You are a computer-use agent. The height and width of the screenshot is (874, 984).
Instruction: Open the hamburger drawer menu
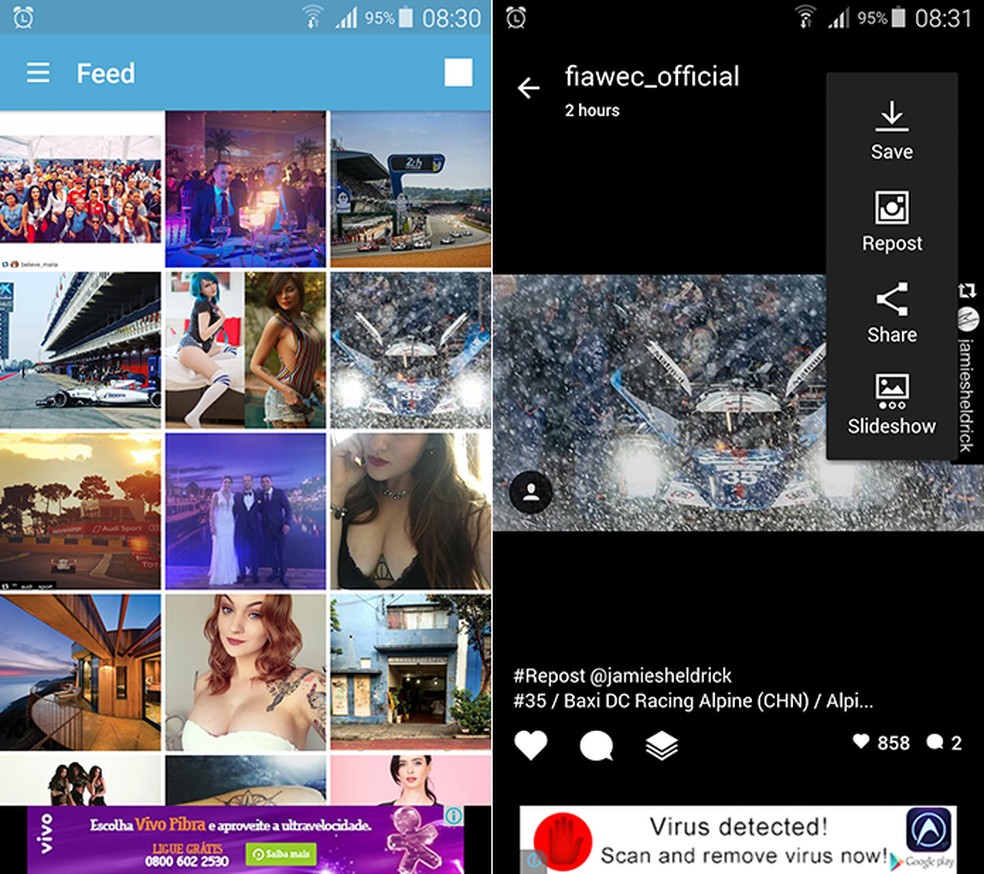38,73
